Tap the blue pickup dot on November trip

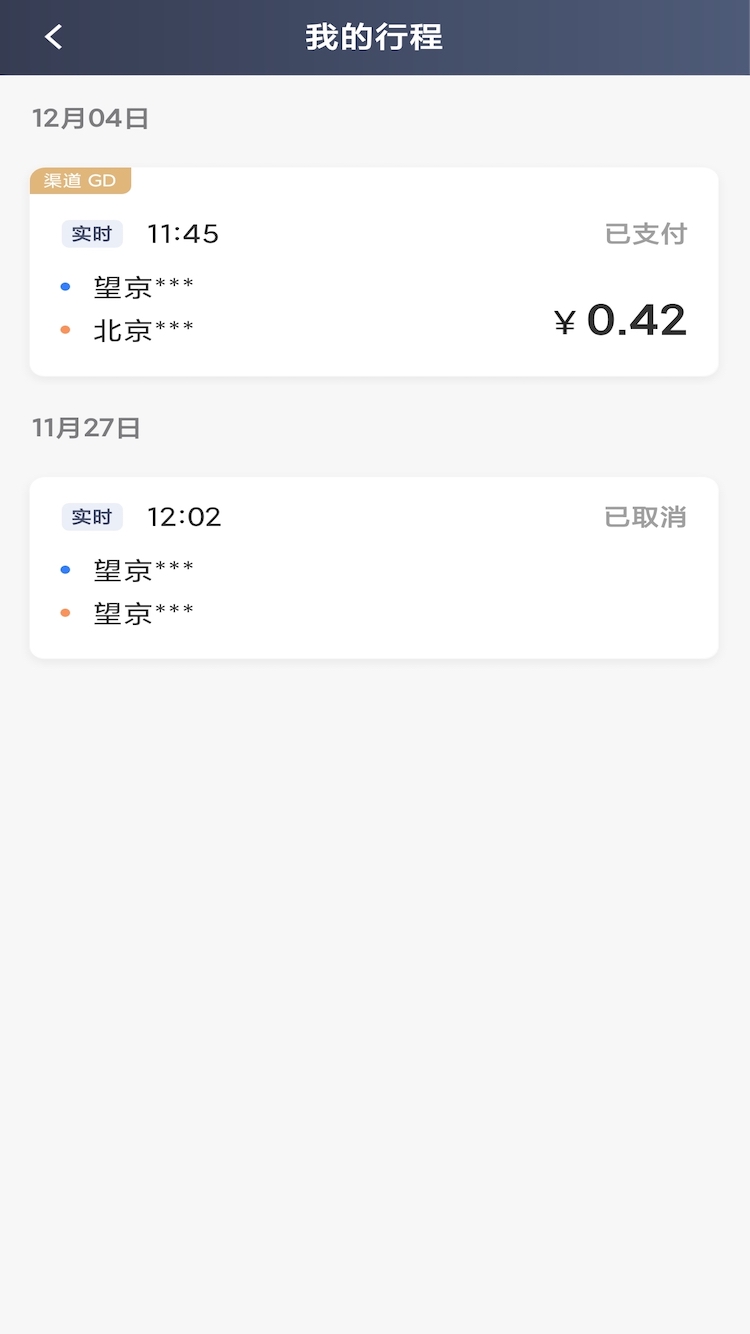click(x=64, y=569)
